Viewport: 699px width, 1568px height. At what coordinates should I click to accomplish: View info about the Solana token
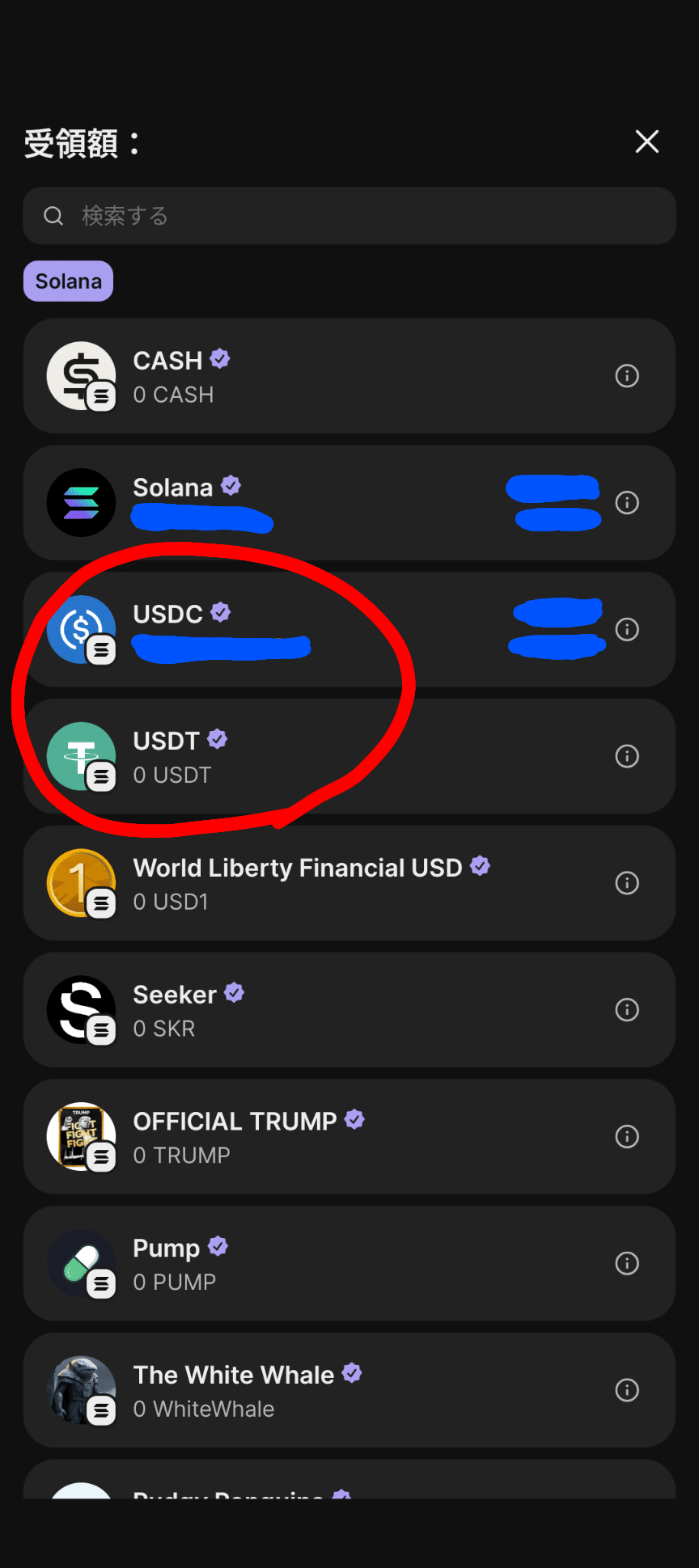coord(627,502)
